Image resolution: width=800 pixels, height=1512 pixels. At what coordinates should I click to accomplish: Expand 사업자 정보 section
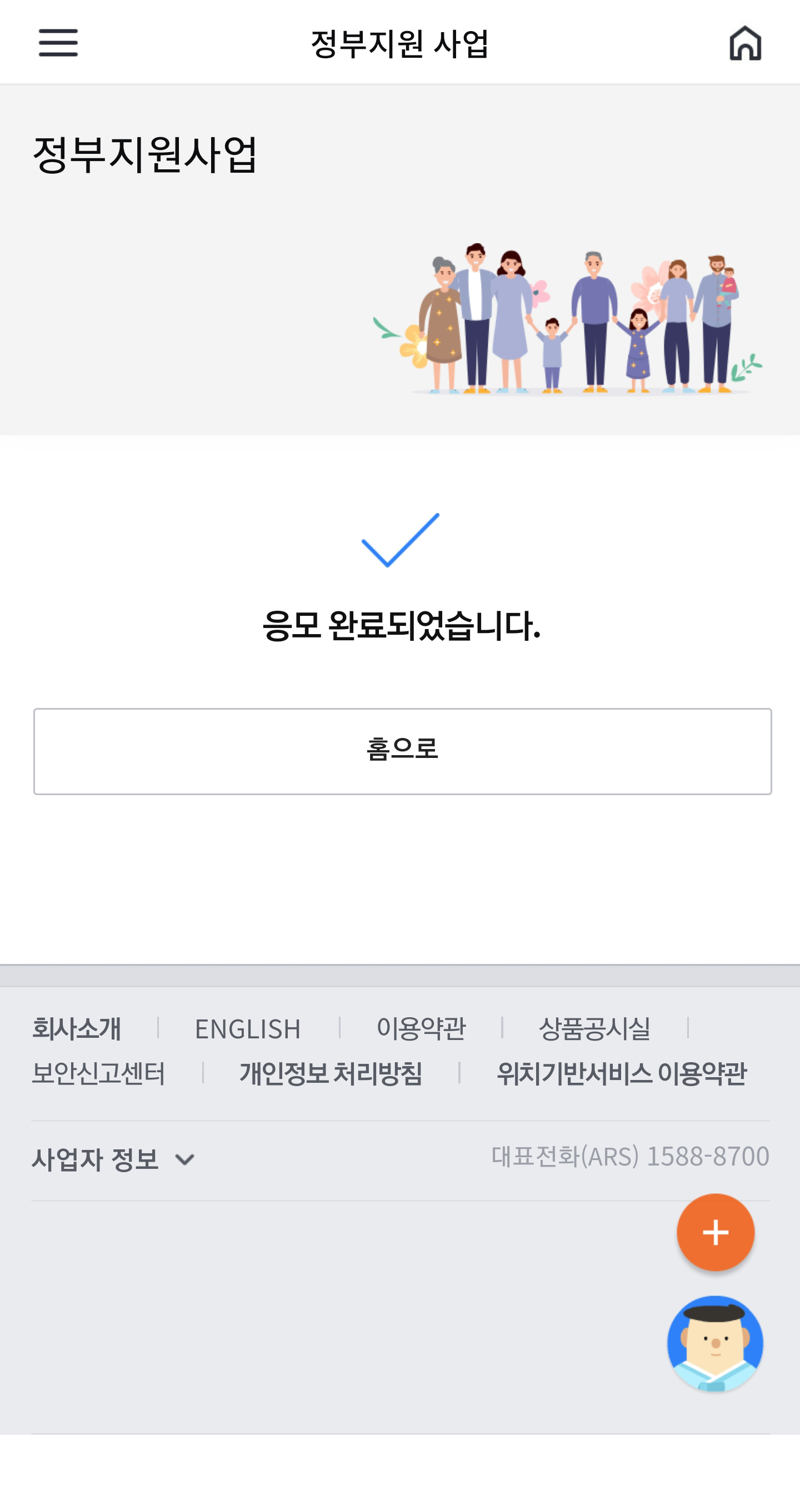[113, 1159]
